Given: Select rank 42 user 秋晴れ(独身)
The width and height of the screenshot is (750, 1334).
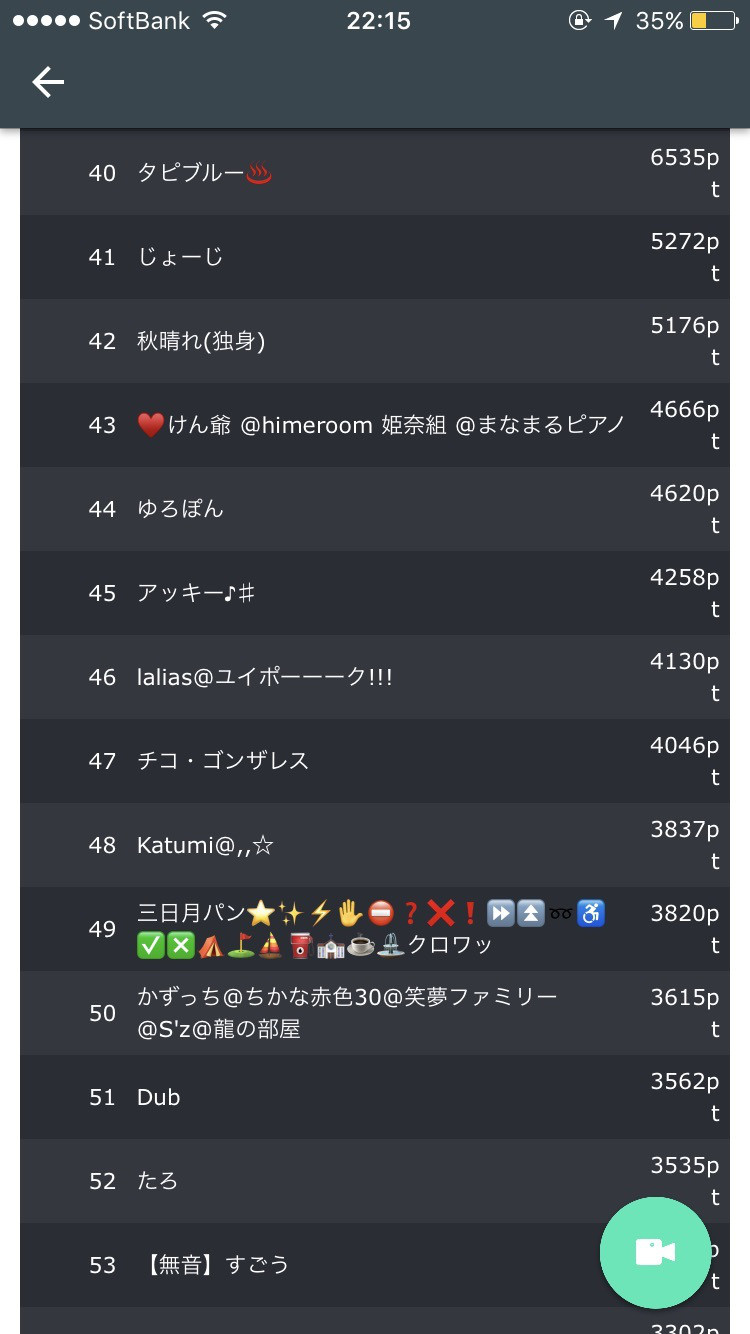Looking at the screenshot, I should (201, 342).
